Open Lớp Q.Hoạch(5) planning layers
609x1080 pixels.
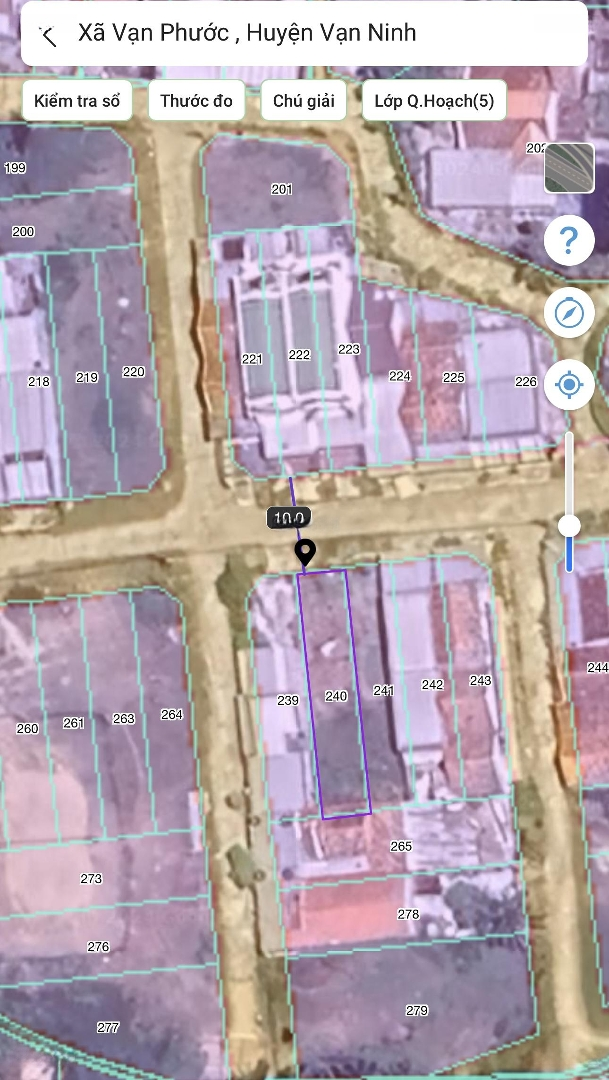(435, 101)
